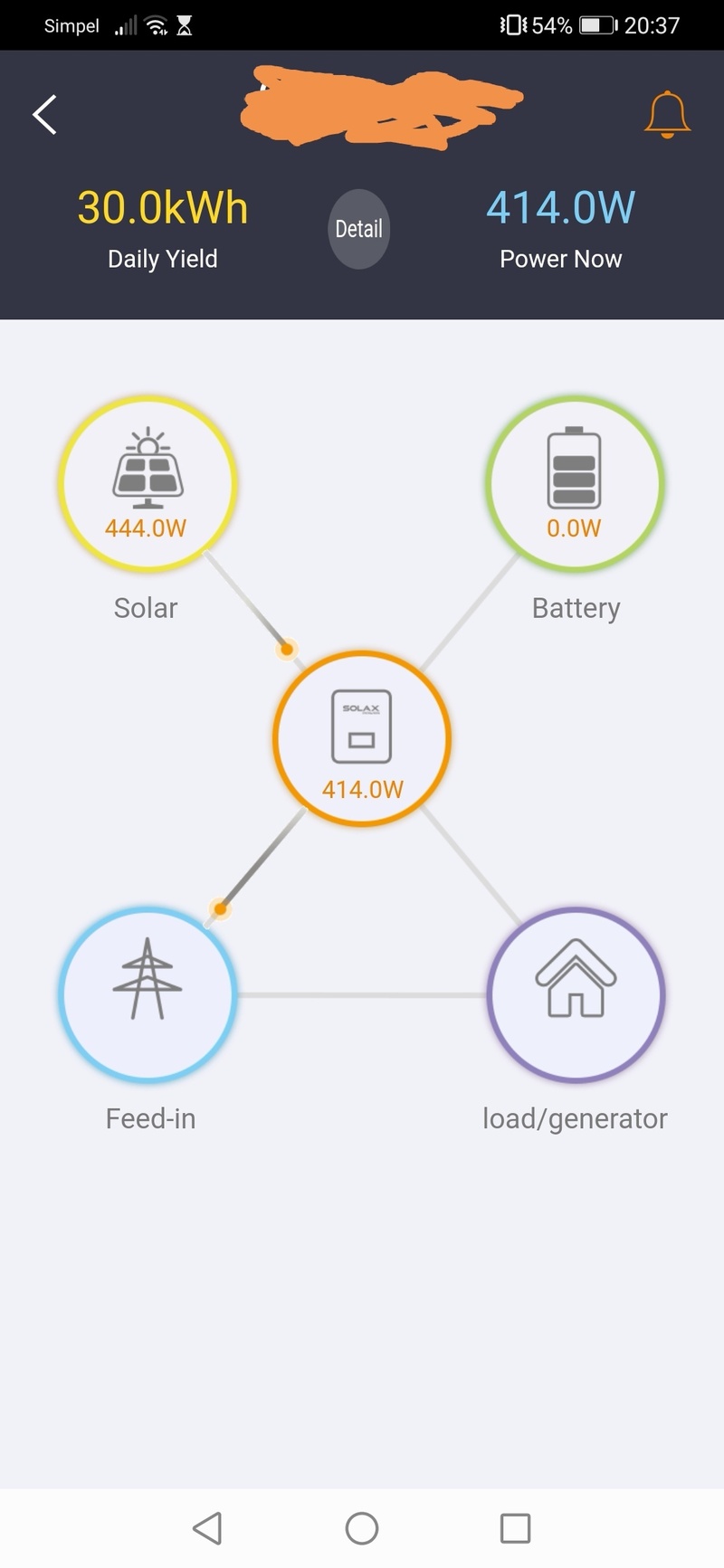724x1568 pixels.
Task: Open the Feed-in grid circle
Action: click(148, 993)
